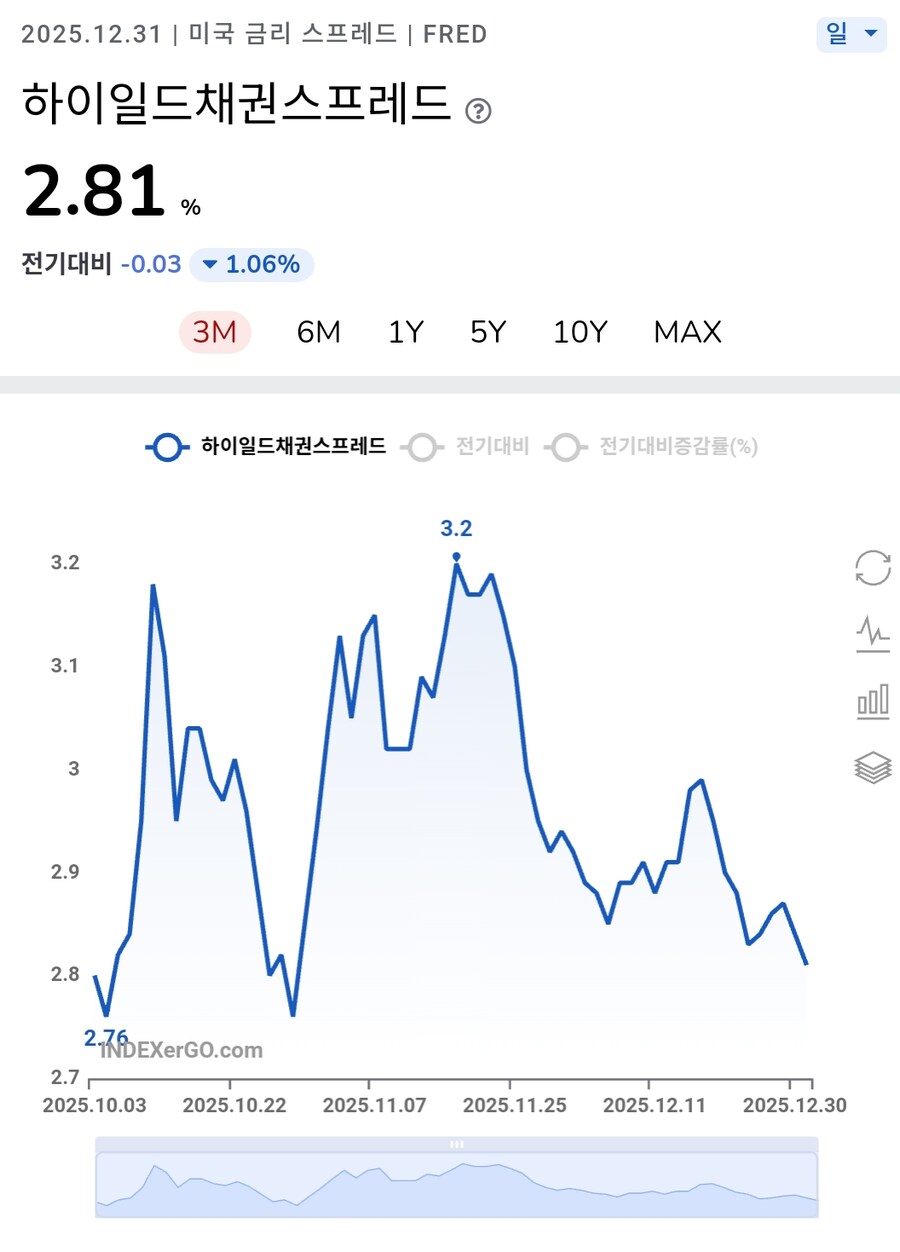Open the layers/stacked series icon
The width and height of the screenshot is (900, 1252).
[873, 768]
